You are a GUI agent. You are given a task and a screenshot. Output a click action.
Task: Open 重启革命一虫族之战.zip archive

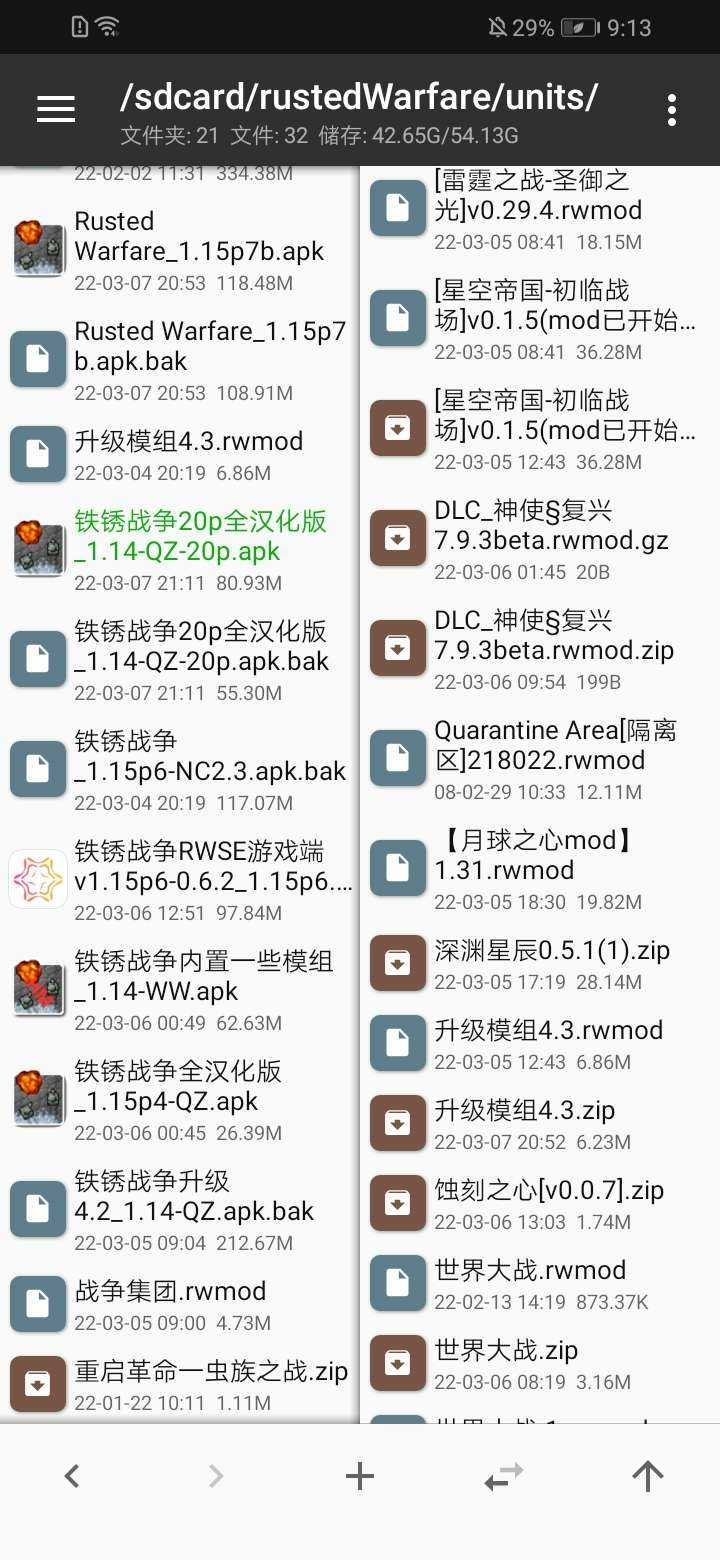[x=198, y=1384]
